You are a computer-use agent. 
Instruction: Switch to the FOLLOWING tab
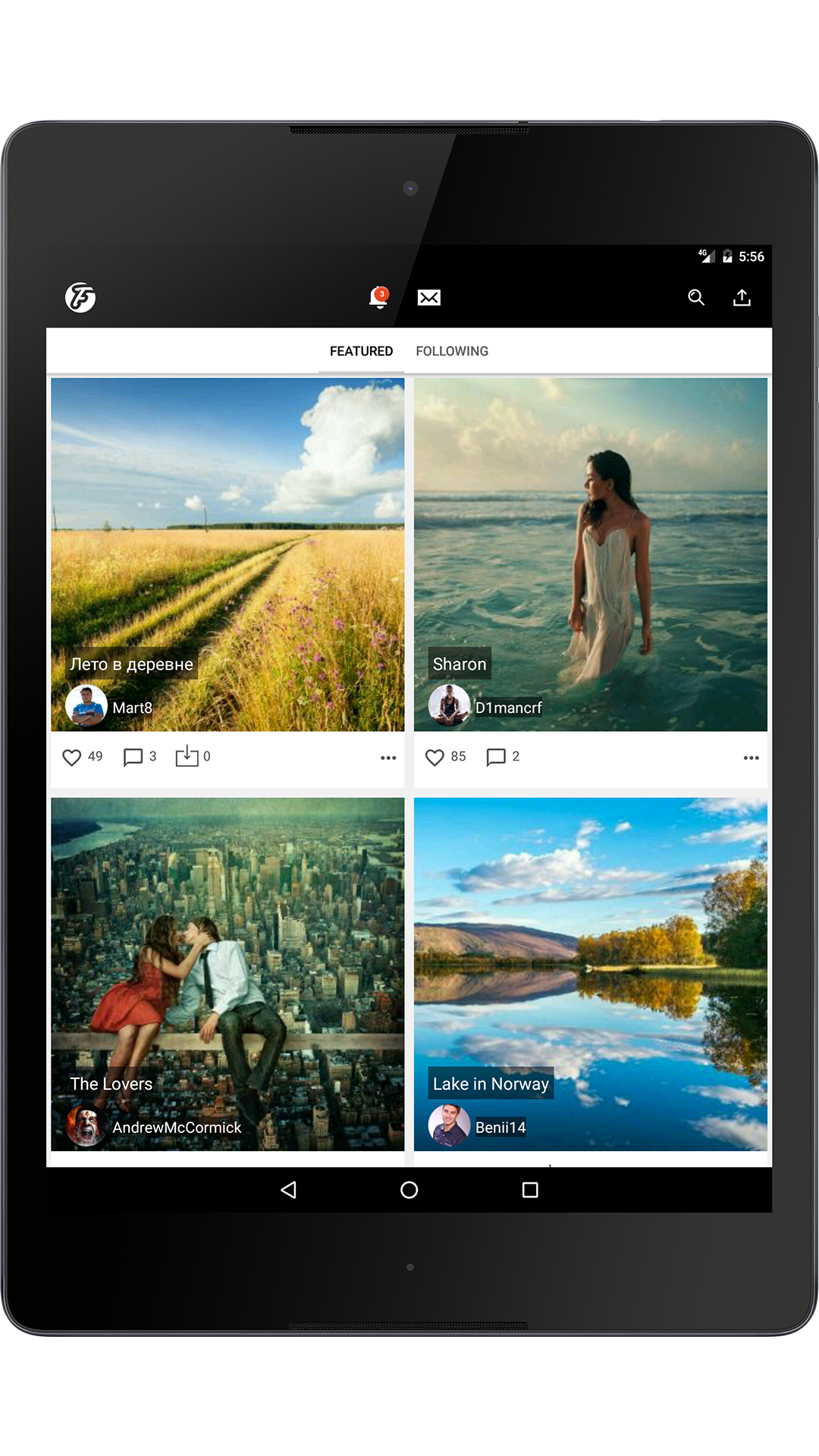(x=452, y=350)
